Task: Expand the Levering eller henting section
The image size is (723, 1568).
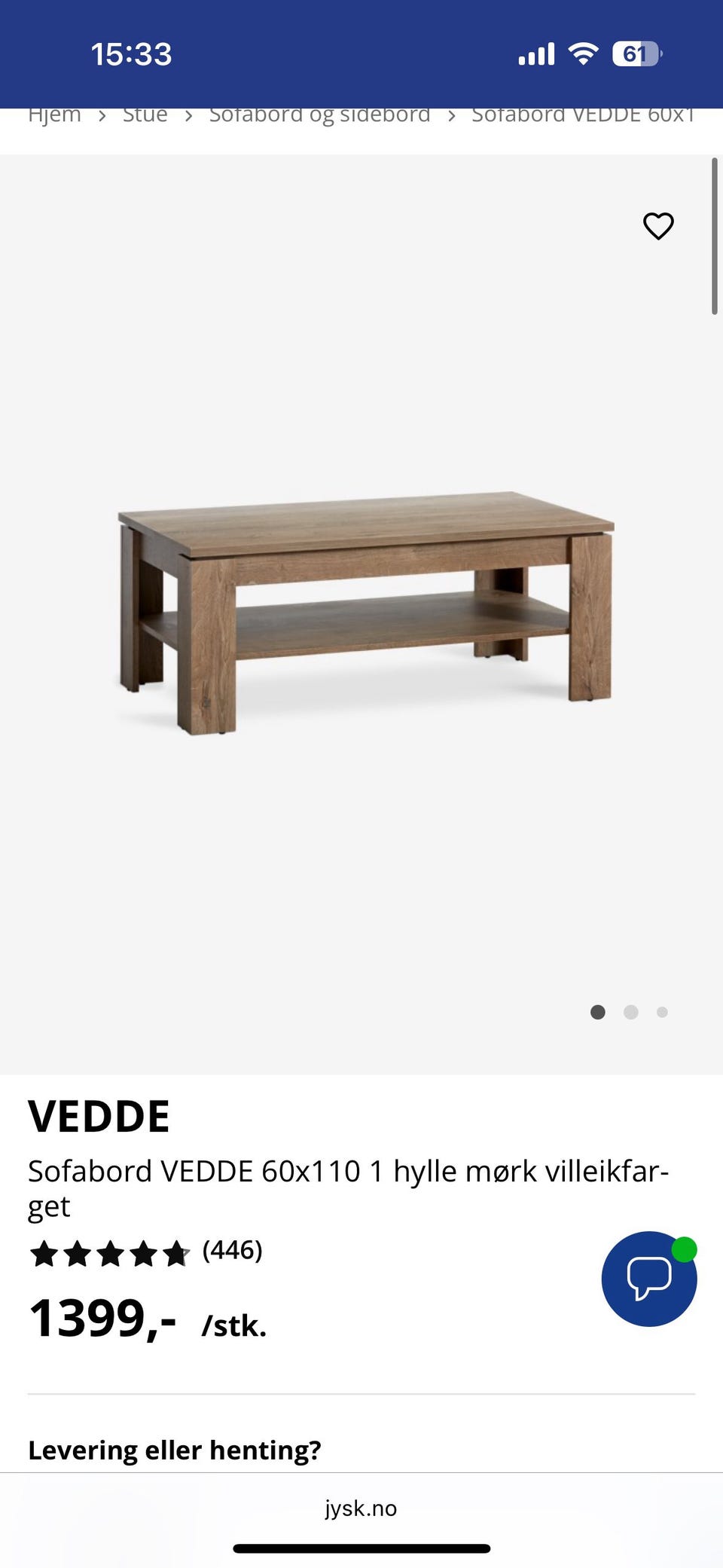Action: pos(174,1450)
